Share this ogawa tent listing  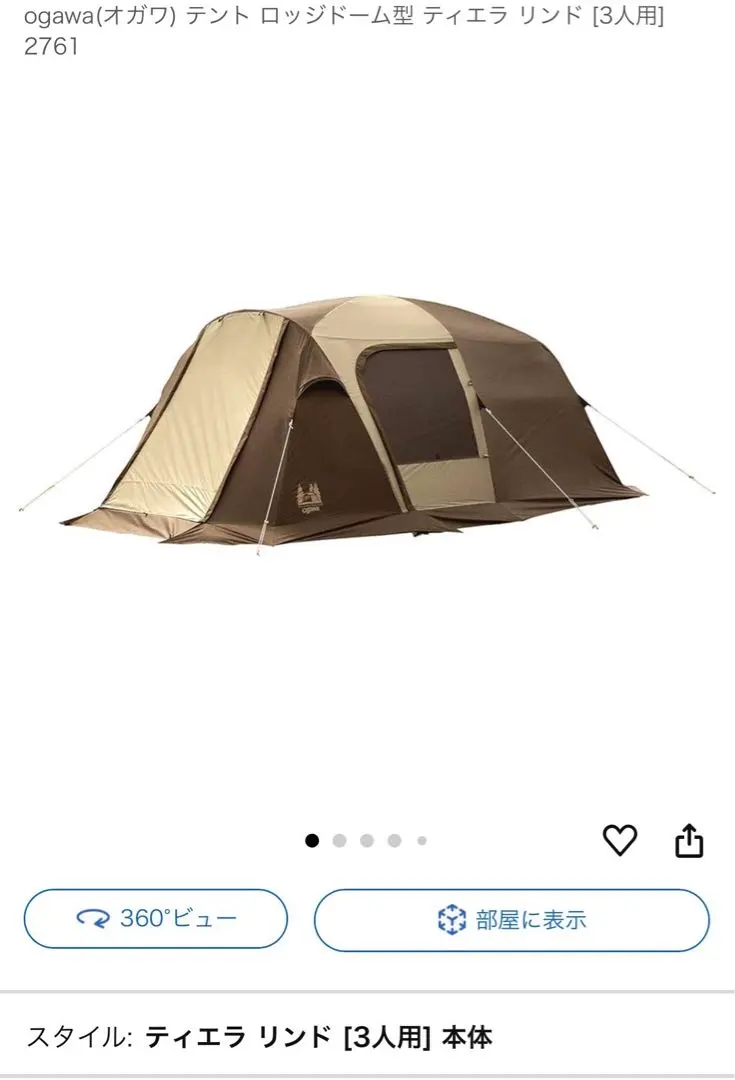(689, 842)
